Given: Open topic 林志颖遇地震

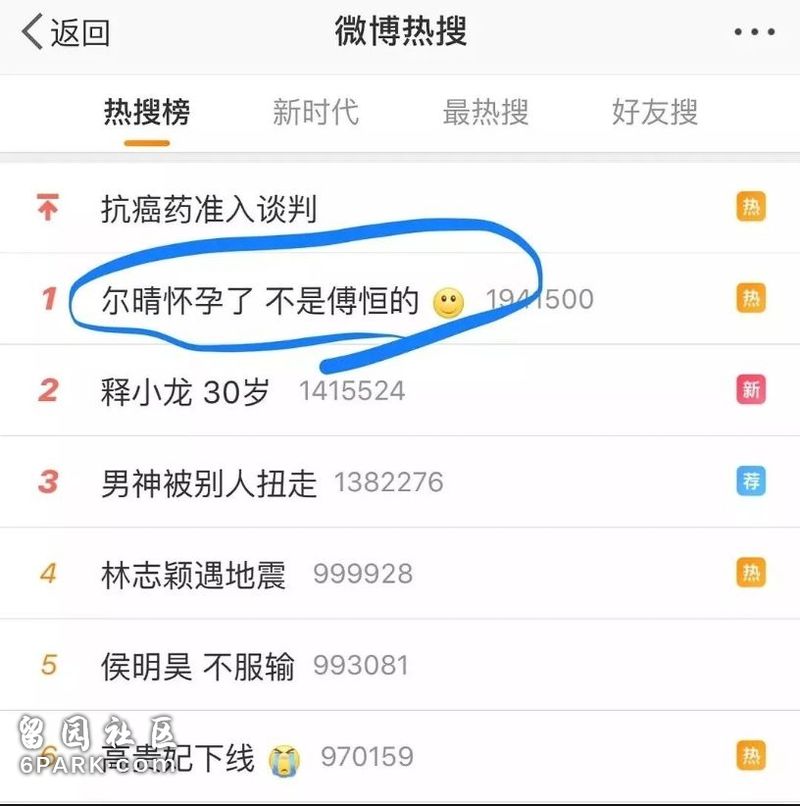Looking at the screenshot, I should [x=194, y=573].
